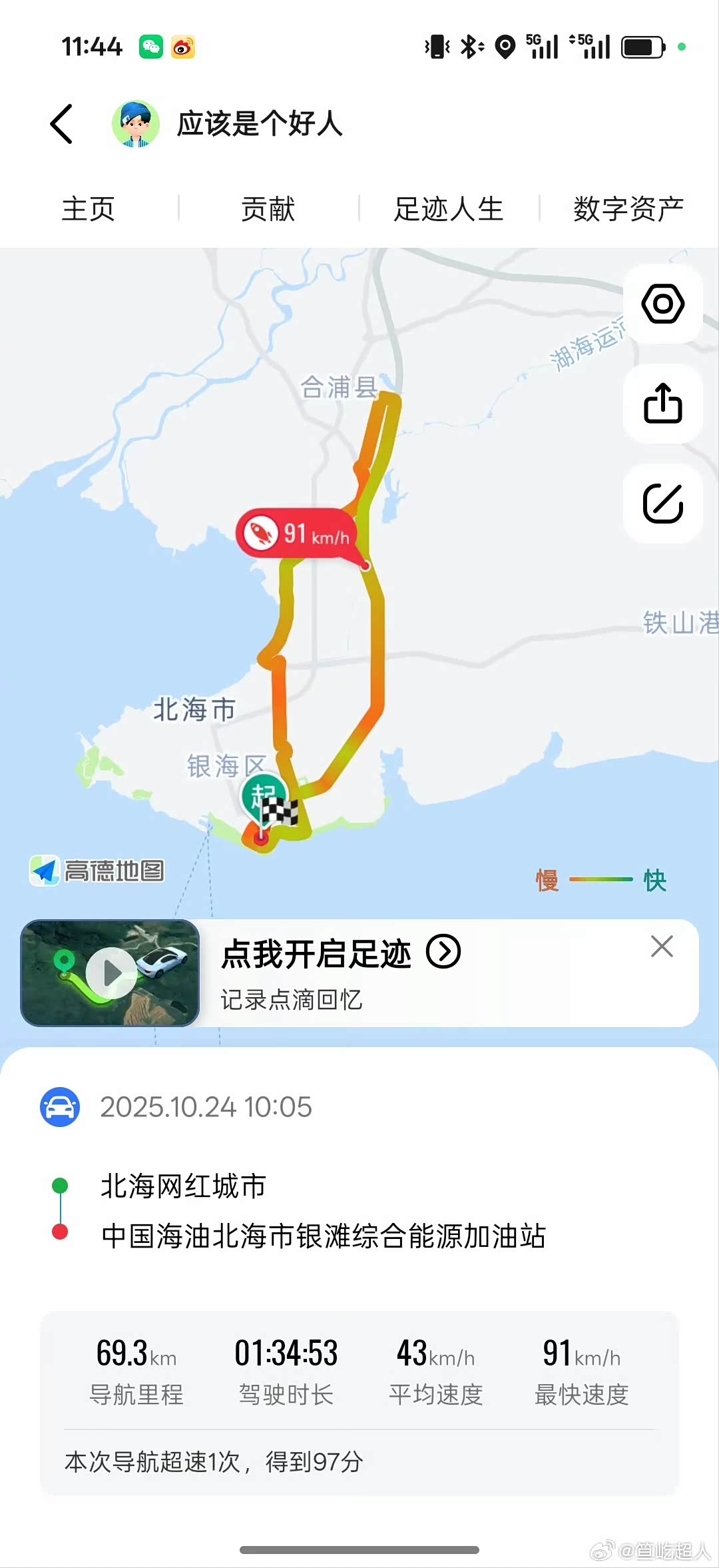Share this driving track
Image resolution: width=719 pixels, height=1568 pixels.
coord(662,404)
